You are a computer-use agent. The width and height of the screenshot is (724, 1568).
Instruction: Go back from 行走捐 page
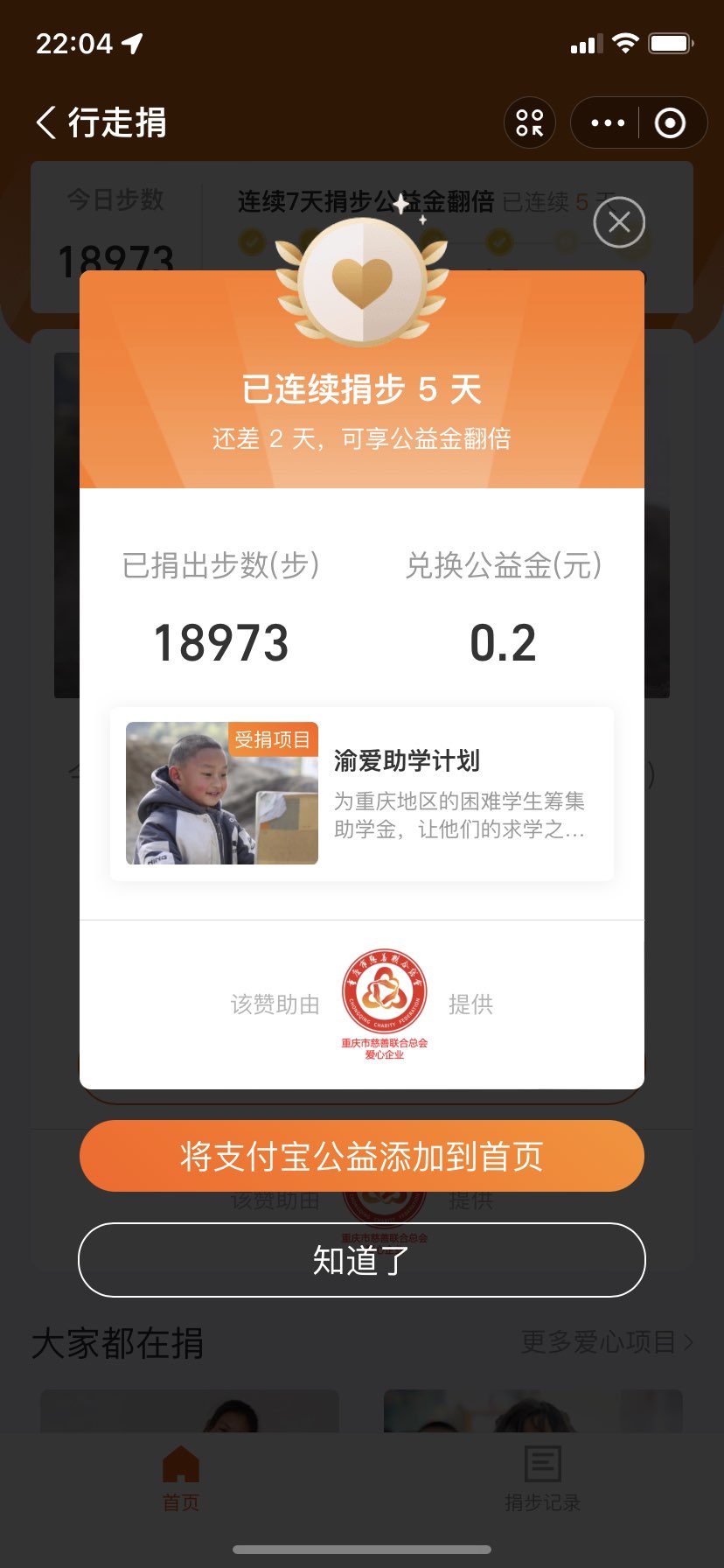(x=47, y=122)
